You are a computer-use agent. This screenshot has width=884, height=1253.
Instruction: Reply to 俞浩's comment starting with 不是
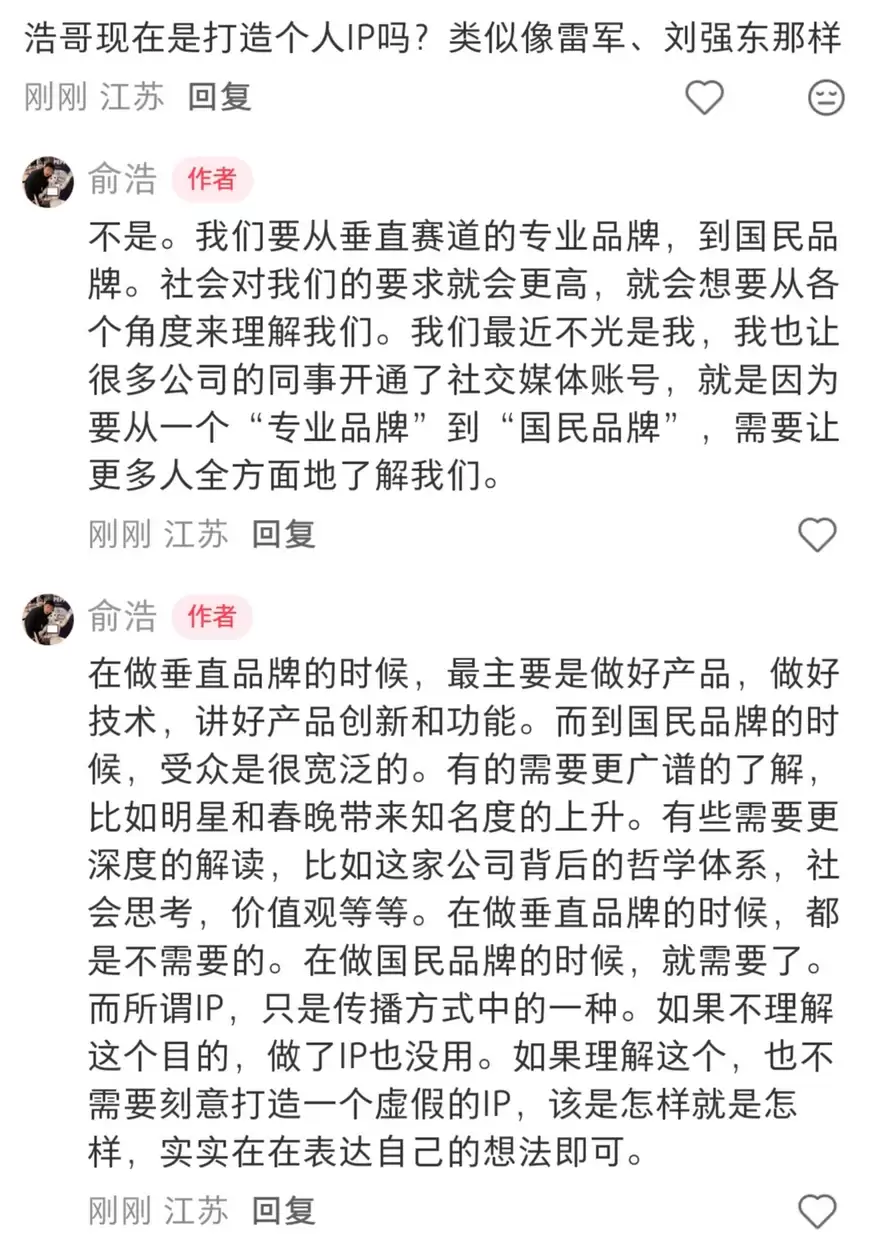[283, 535]
